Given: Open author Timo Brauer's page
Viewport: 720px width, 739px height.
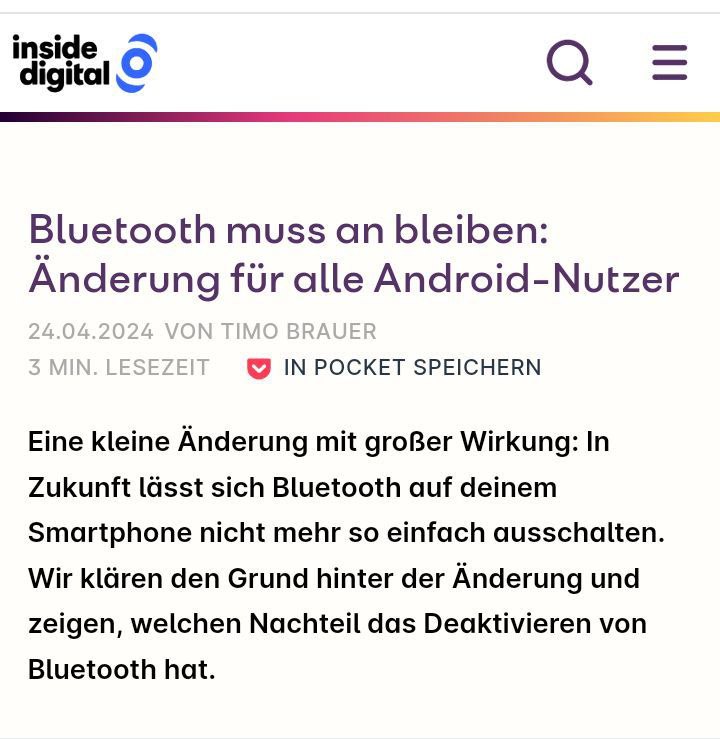Looking at the screenshot, I should tap(298, 332).
